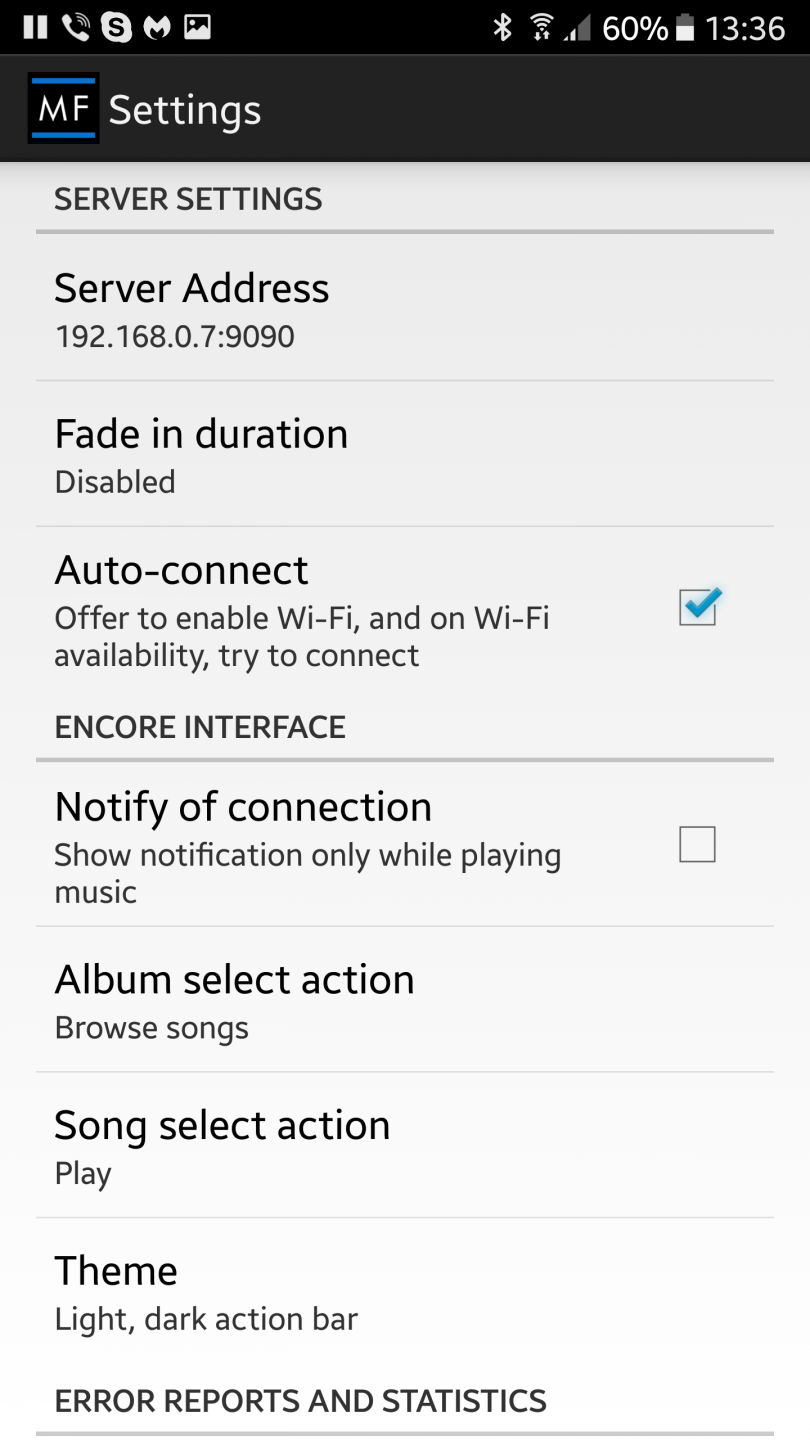Tap the MF app icon to go back
810x1440 pixels.
pos(63,108)
